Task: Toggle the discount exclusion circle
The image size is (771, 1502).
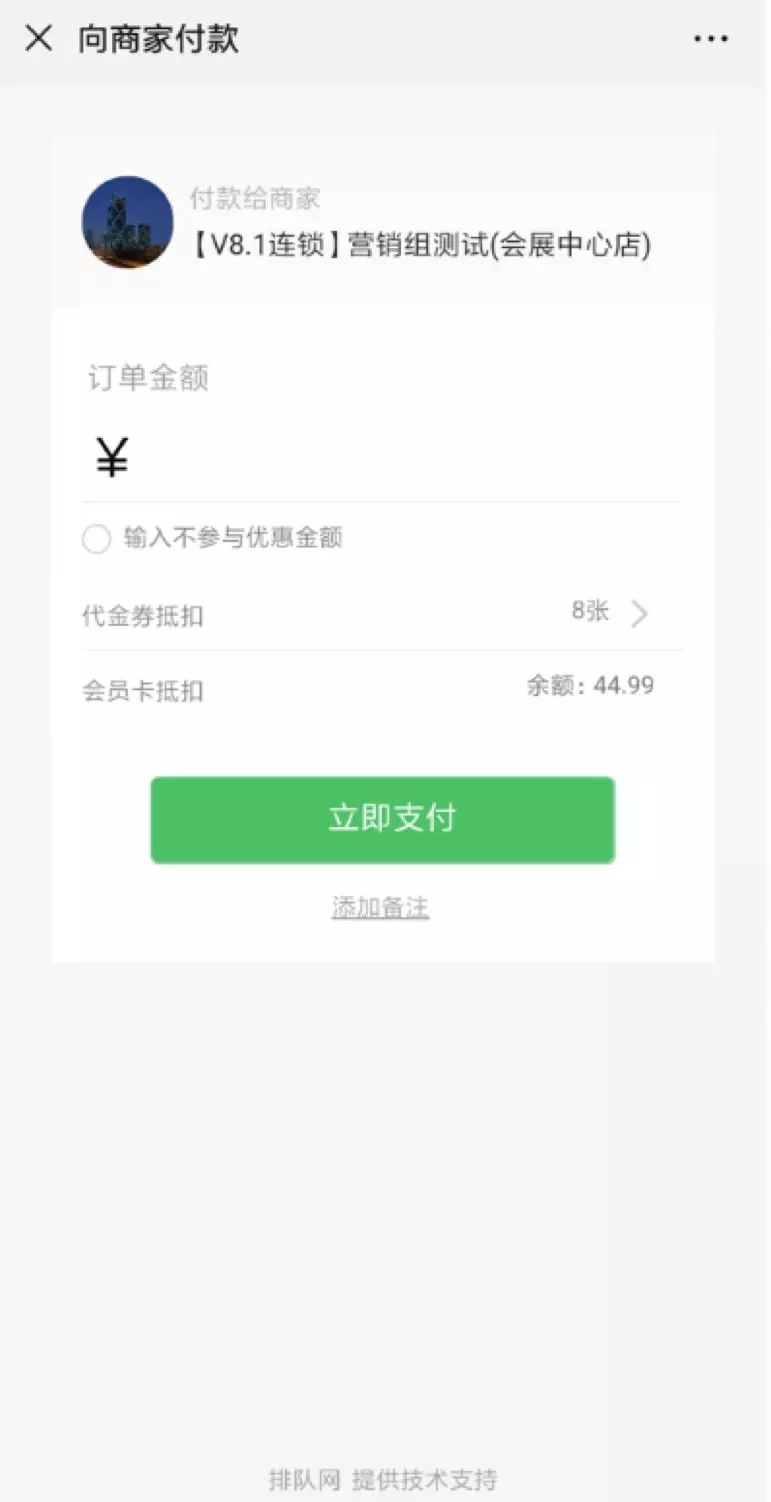Action: (x=96, y=539)
